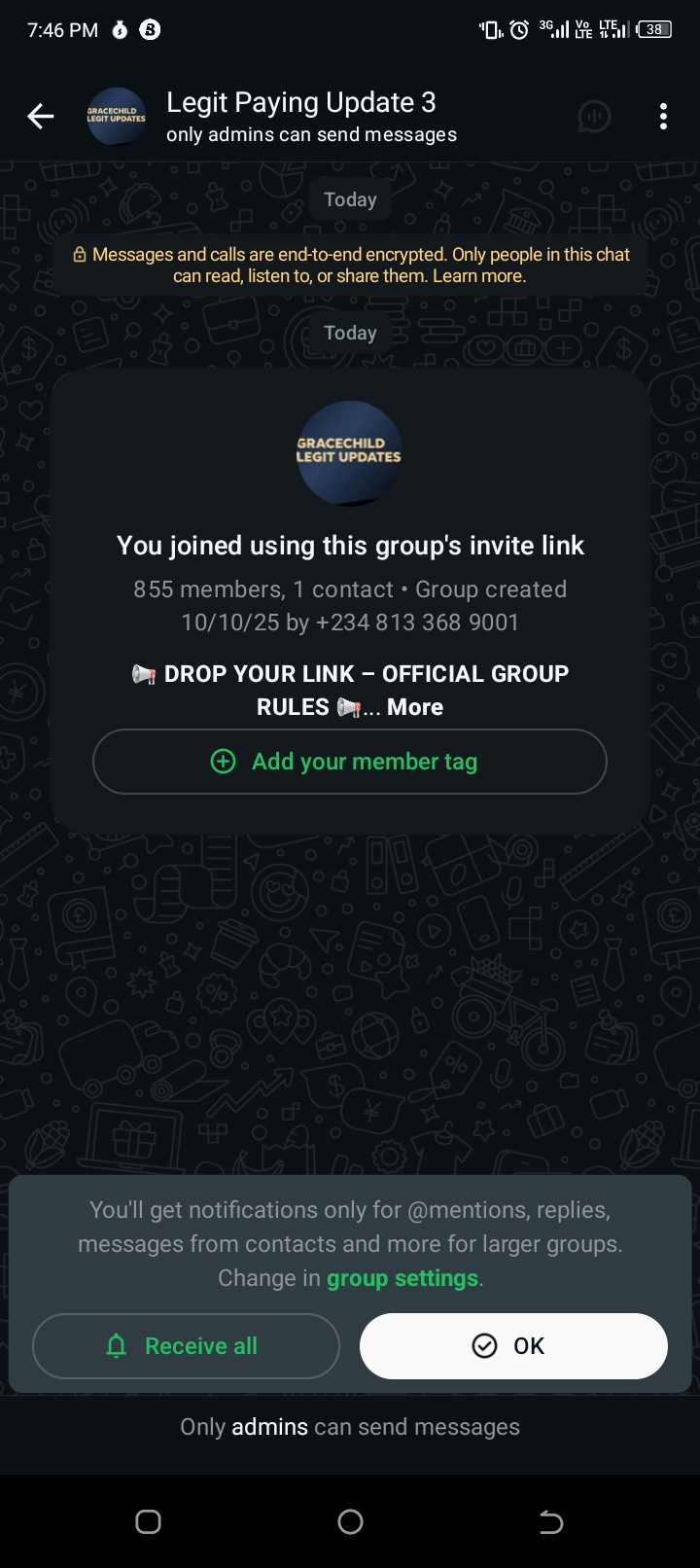Image resolution: width=700 pixels, height=1568 pixels.
Task: Tap the Gracechild Legit Updates group picture
Action: (x=349, y=452)
